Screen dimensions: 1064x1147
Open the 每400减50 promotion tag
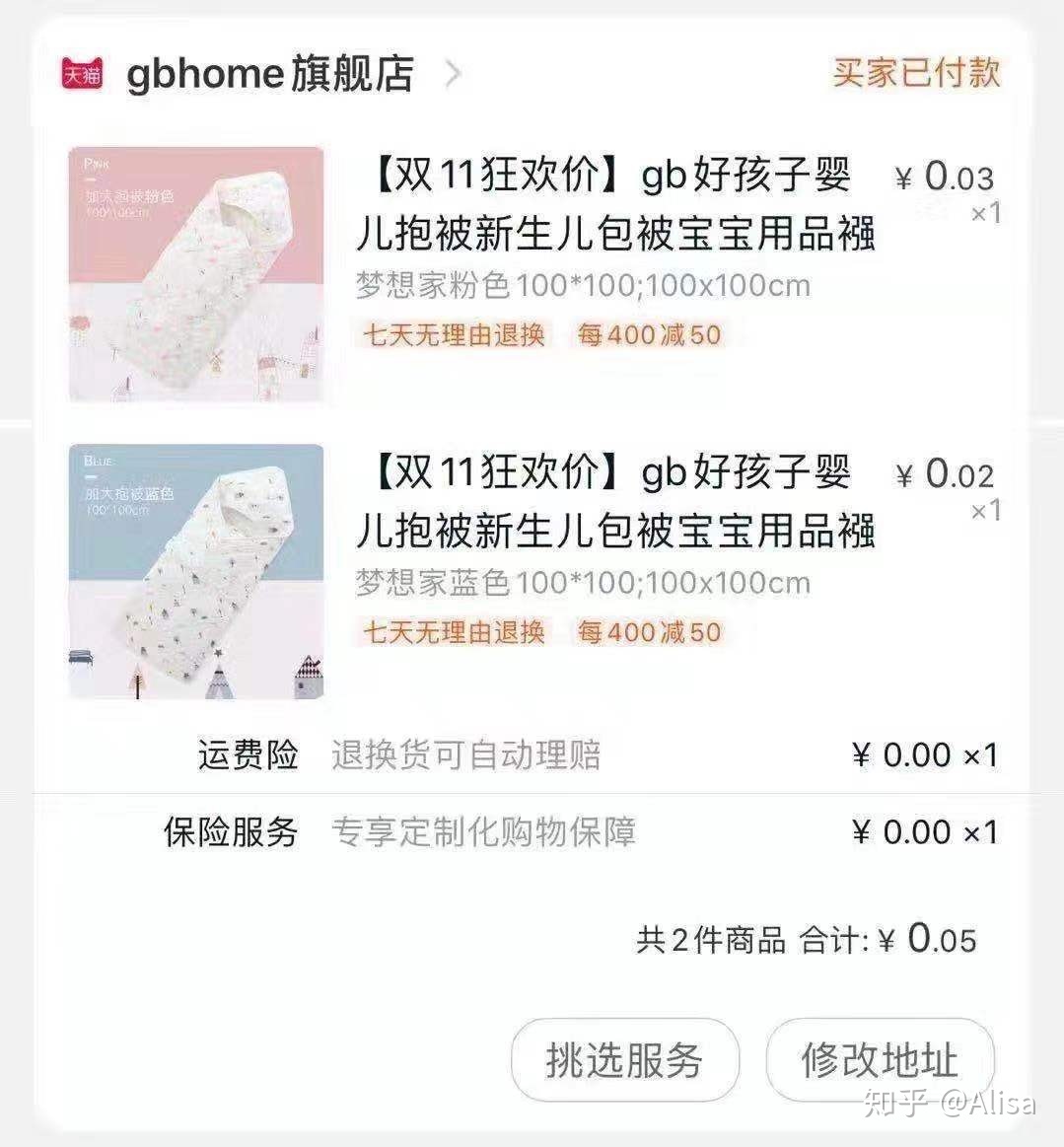648,335
